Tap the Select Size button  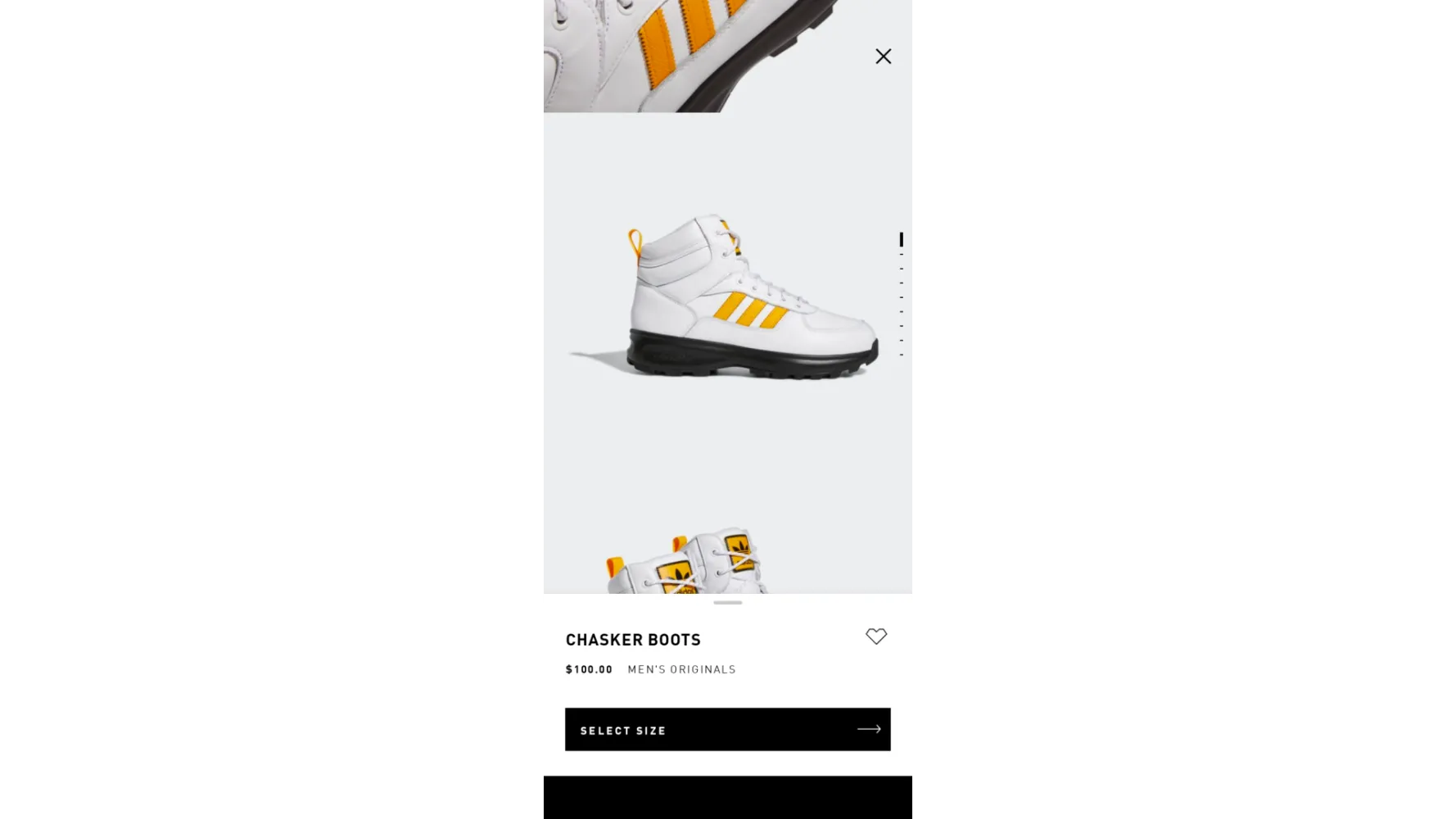[727, 729]
